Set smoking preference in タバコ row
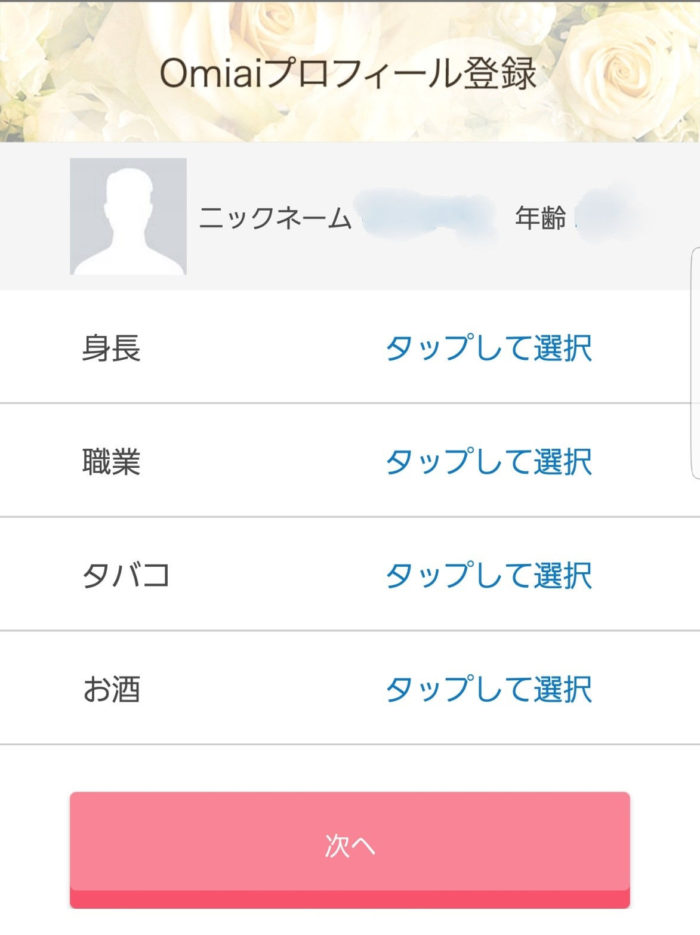The height and width of the screenshot is (935, 700). click(488, 576)
